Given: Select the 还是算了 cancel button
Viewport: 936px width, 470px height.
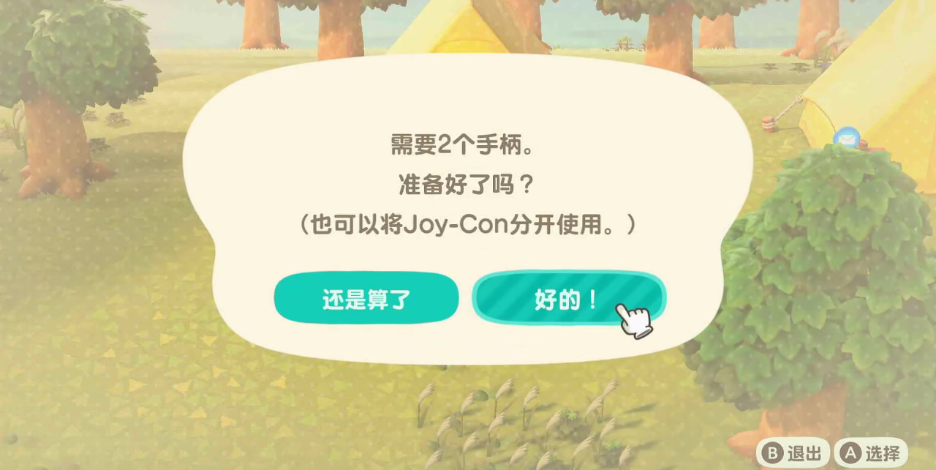Looking at the screenshot, I should click(x=366, y=298).
